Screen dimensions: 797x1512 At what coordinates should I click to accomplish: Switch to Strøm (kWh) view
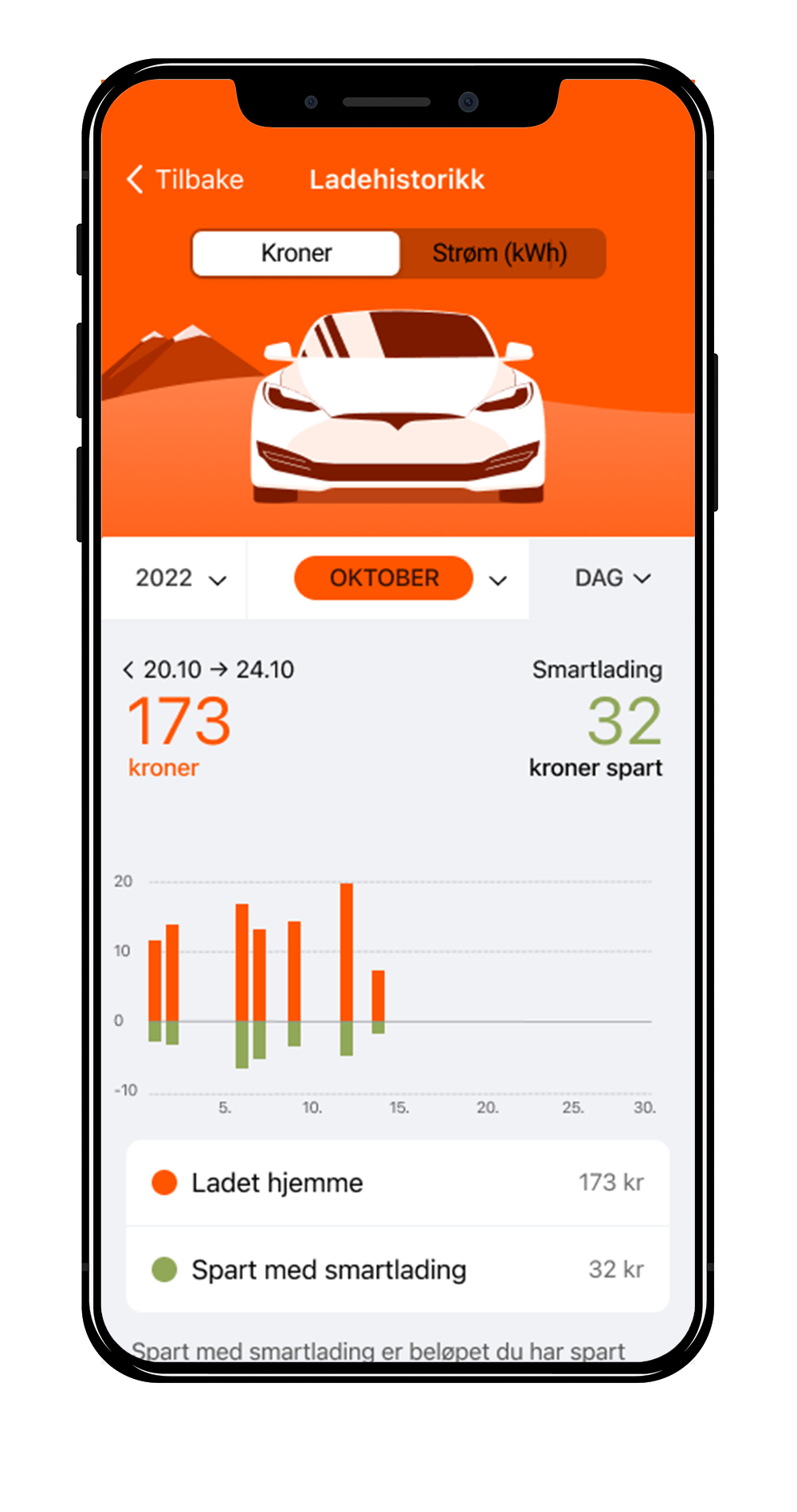point(500,253)
